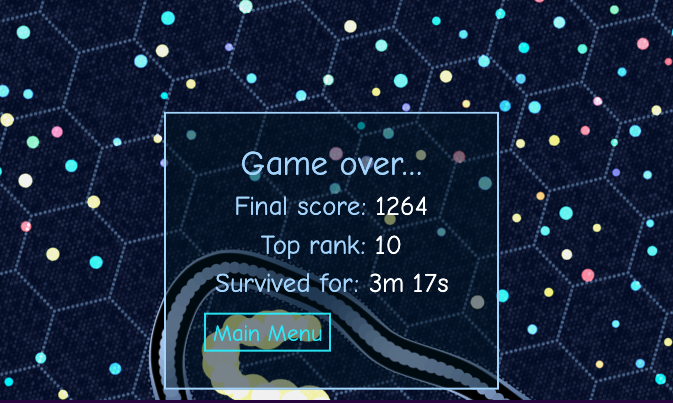Tap the Main Menu button

click(x=267, y=332)
